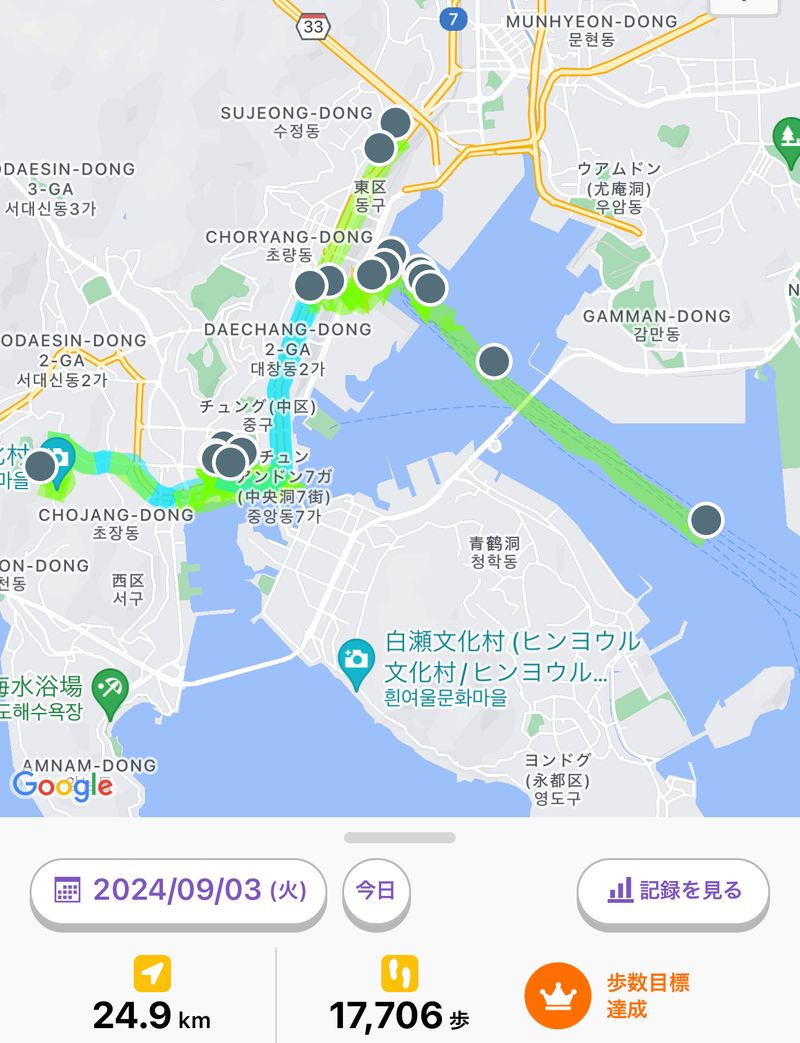Tap the bottom sheet's gray handle bar
Viewport: 800px width, 1043px height.
(400, 837)
